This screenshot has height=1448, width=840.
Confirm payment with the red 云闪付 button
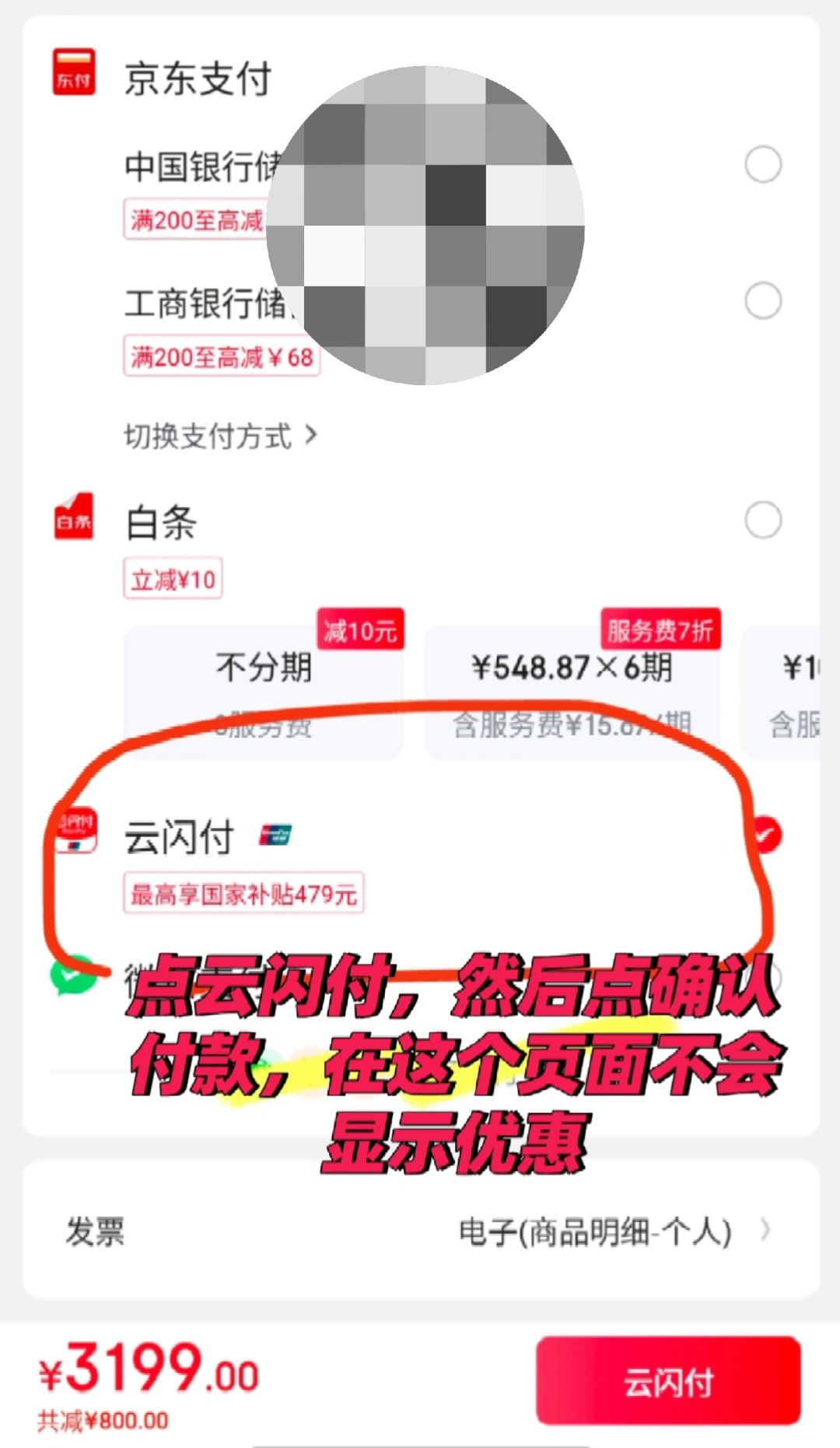tap(667, 1382)
